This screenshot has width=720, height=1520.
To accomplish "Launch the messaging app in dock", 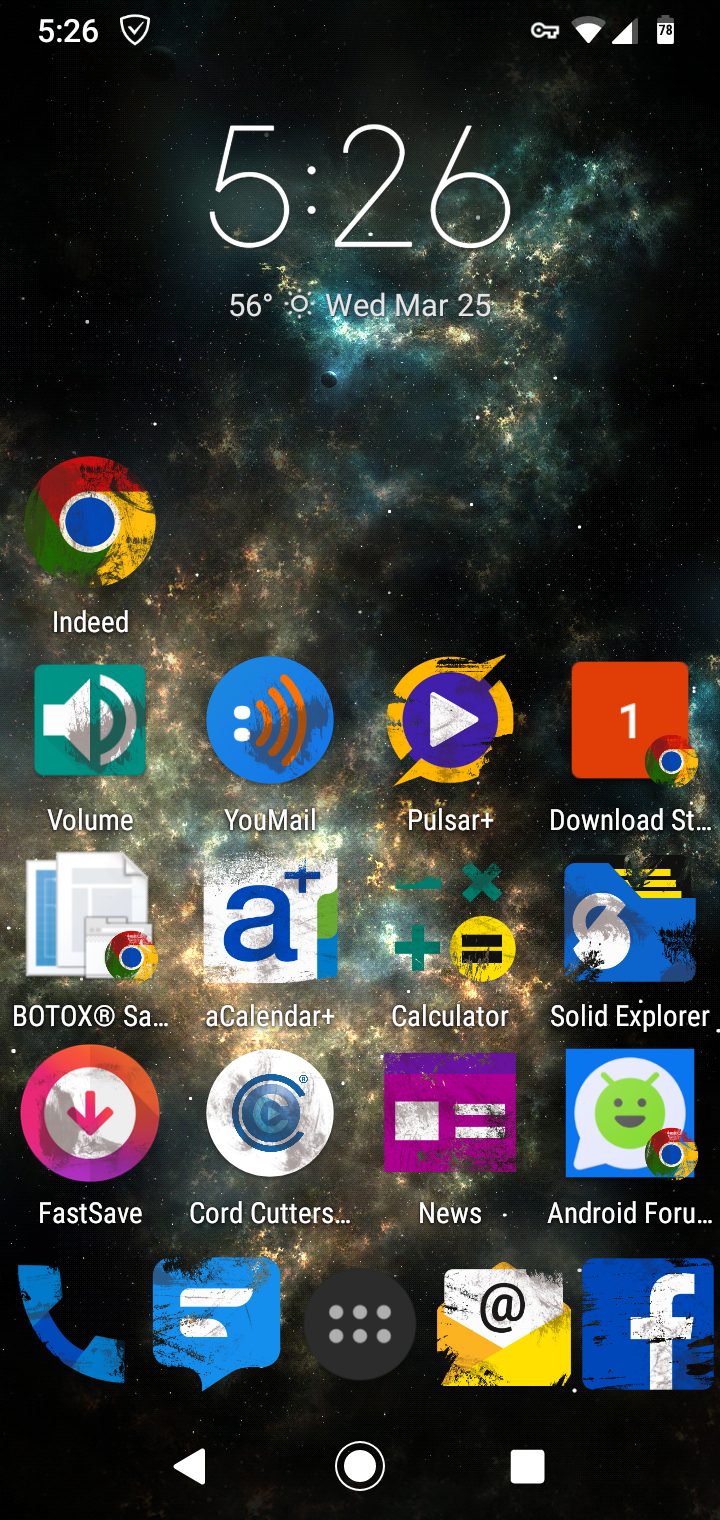I will point(216,1324).
